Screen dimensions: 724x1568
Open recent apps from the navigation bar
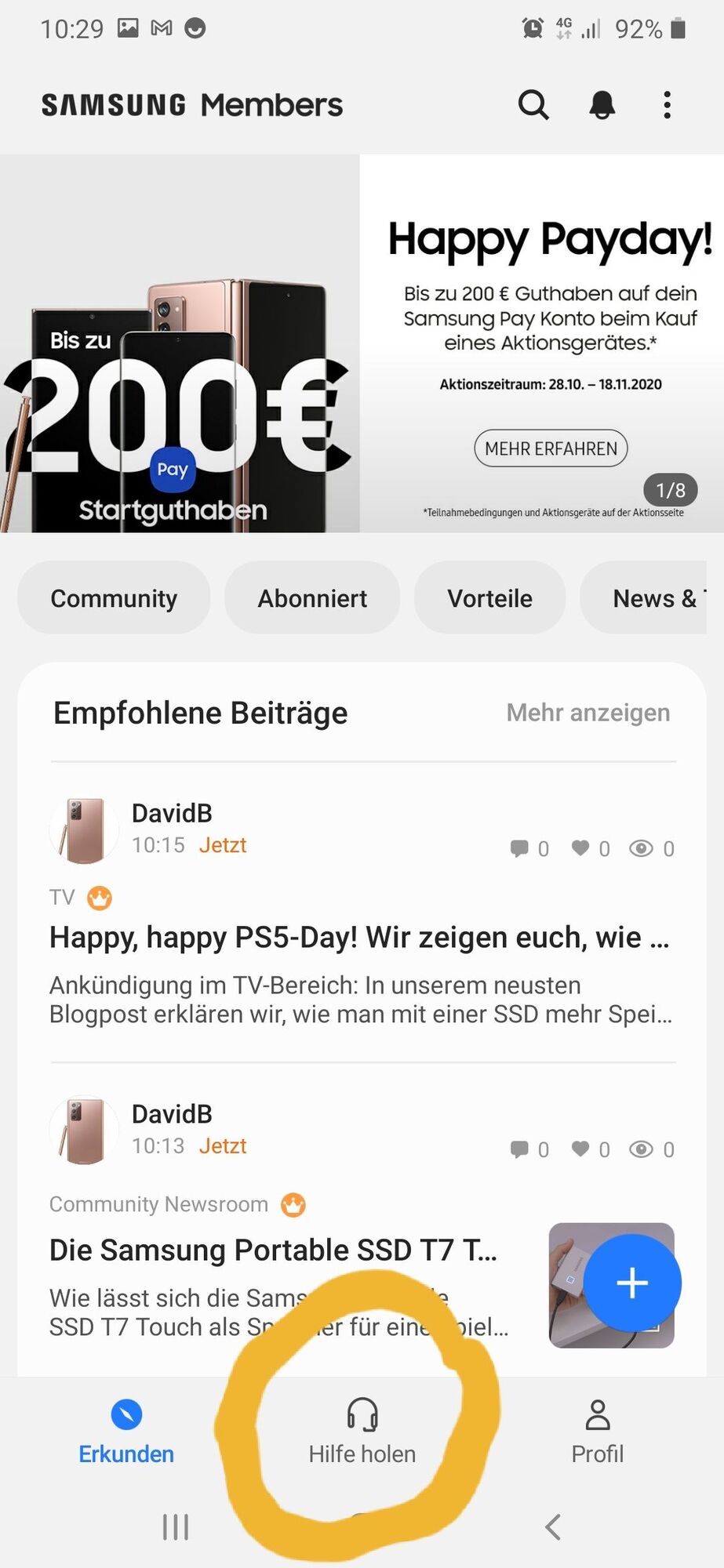point(176,1526)
